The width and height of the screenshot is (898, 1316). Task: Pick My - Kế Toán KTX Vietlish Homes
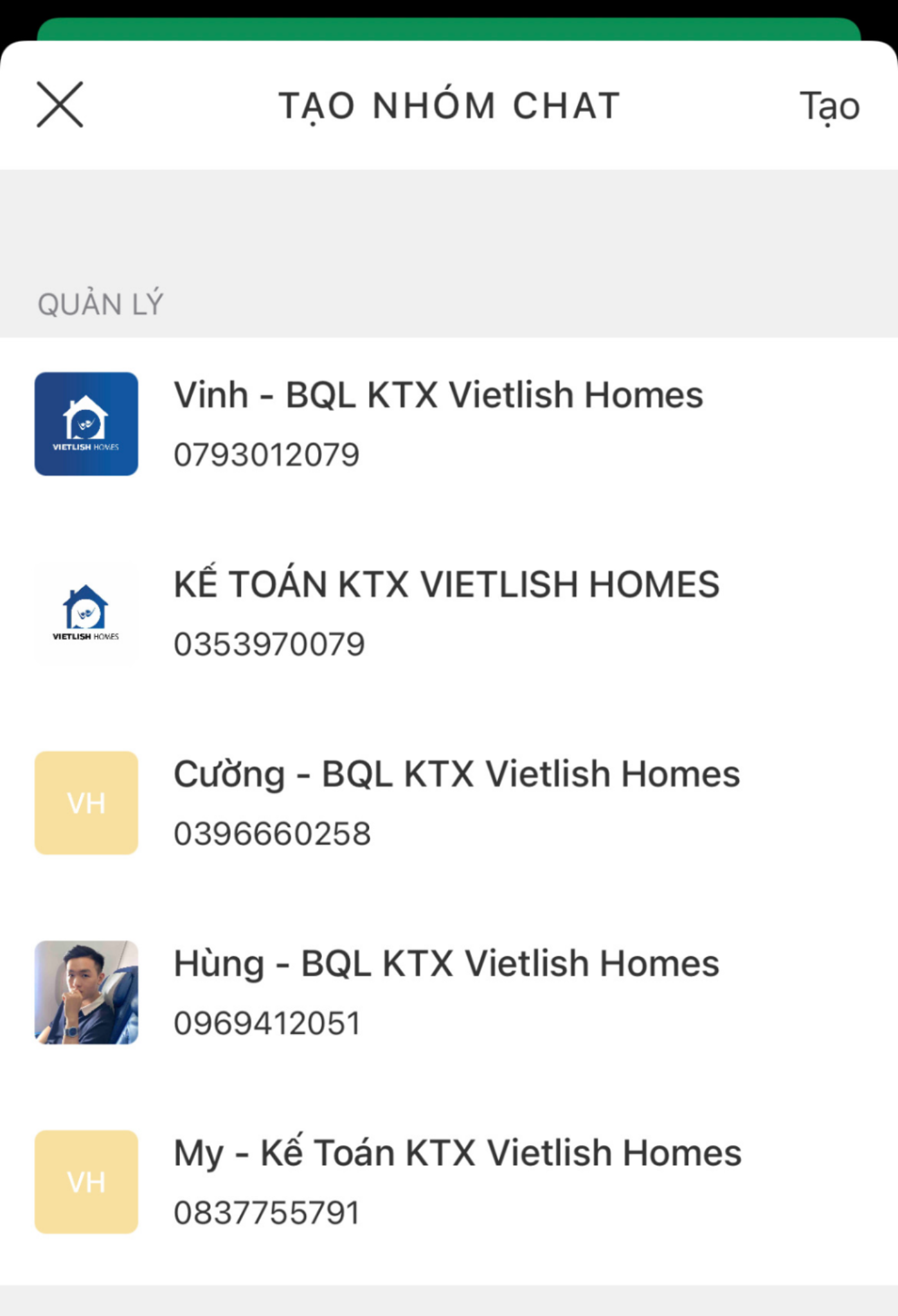[457, 1181]
